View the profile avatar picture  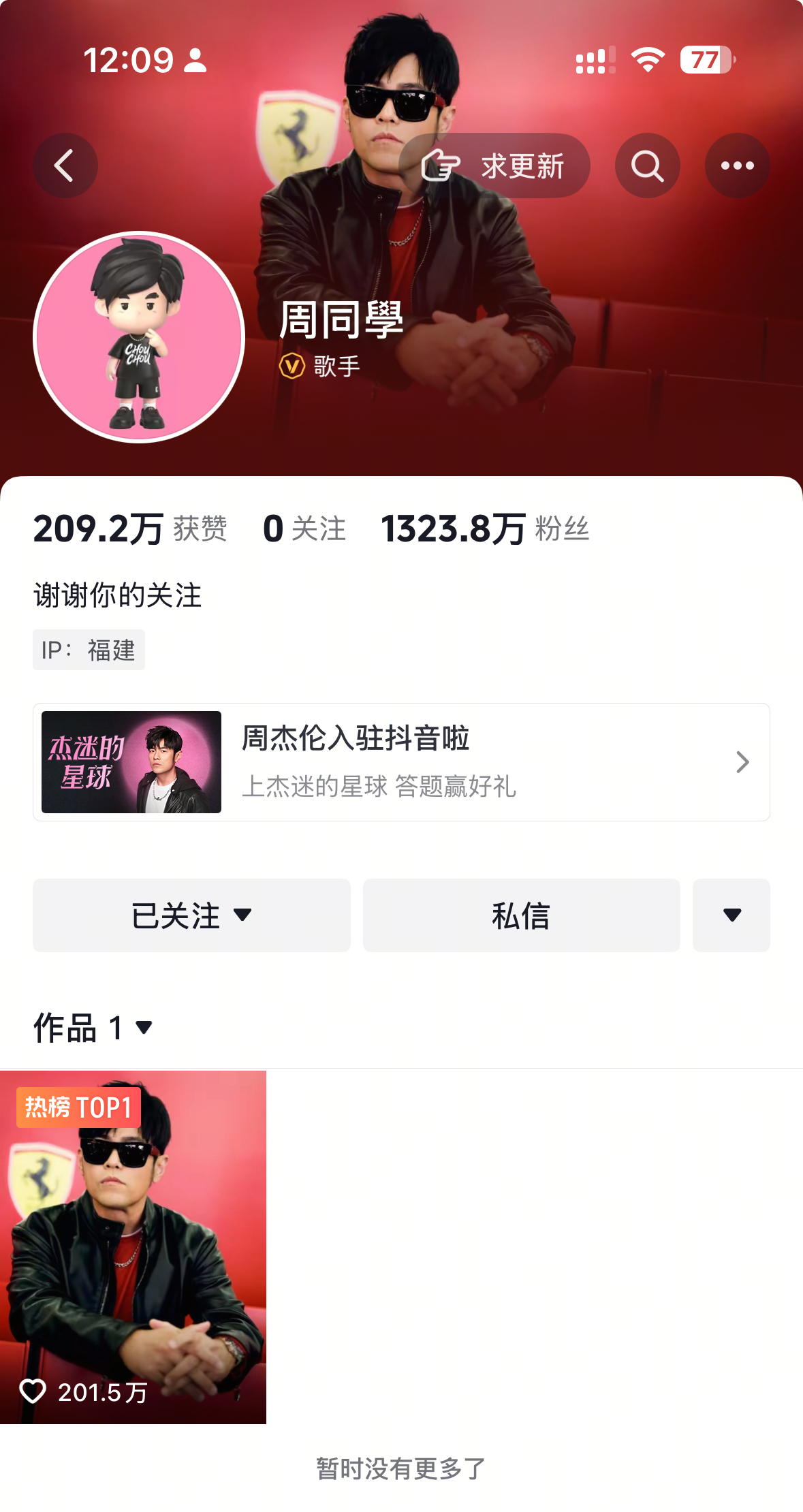[139, 337]
